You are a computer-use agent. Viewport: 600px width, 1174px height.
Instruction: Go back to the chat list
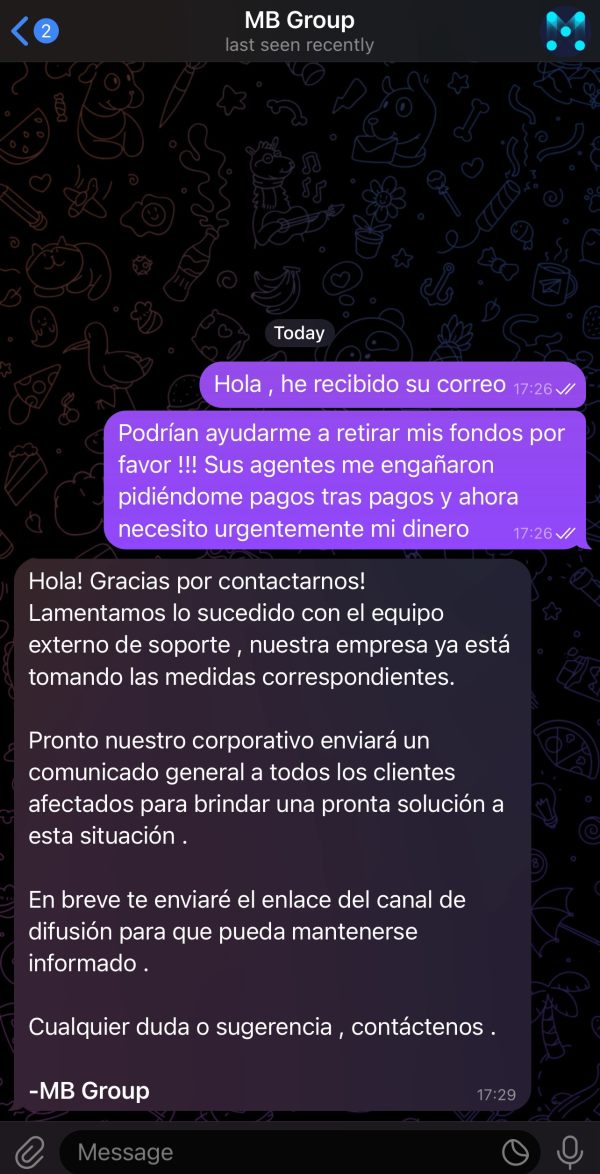coord(34,31)
